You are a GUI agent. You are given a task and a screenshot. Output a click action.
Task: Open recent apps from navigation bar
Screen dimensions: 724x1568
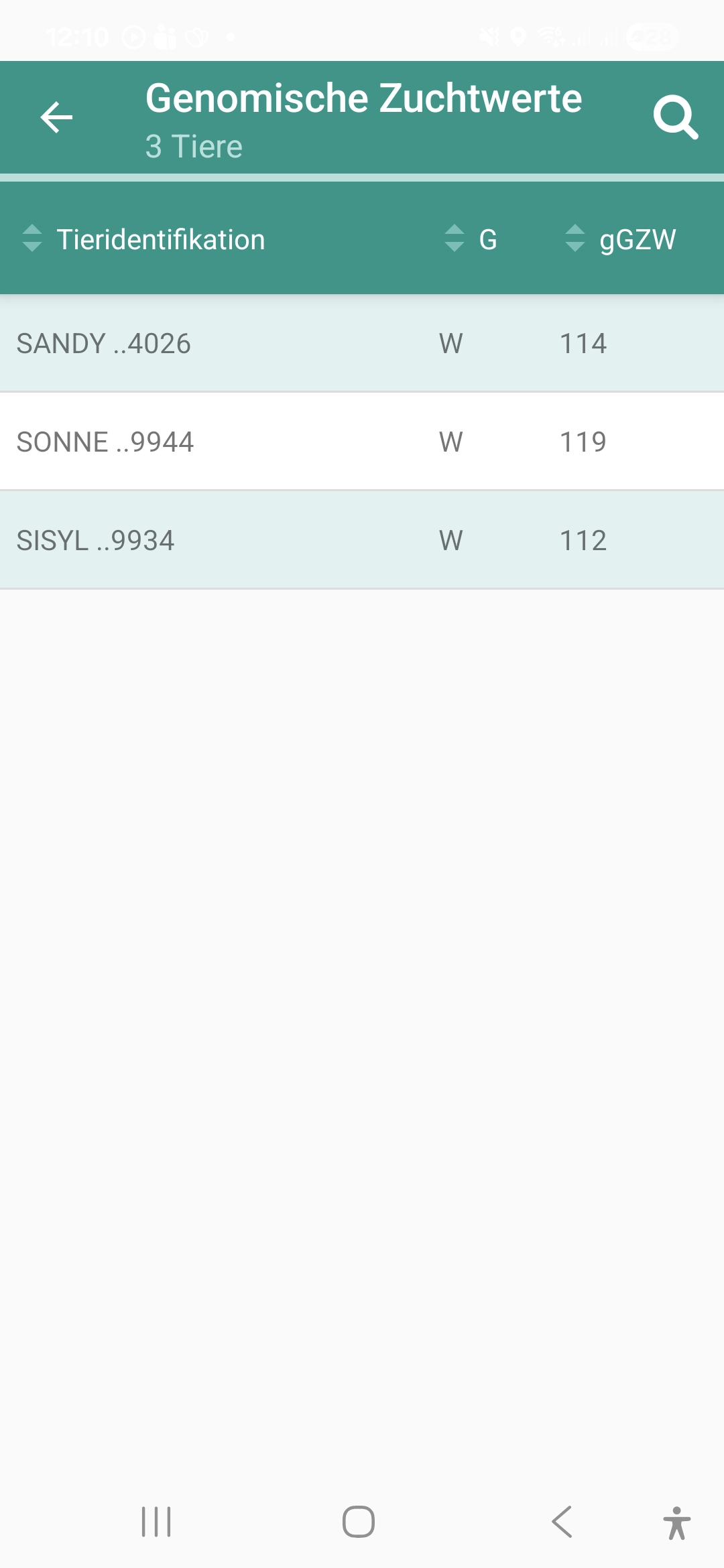156,1522
